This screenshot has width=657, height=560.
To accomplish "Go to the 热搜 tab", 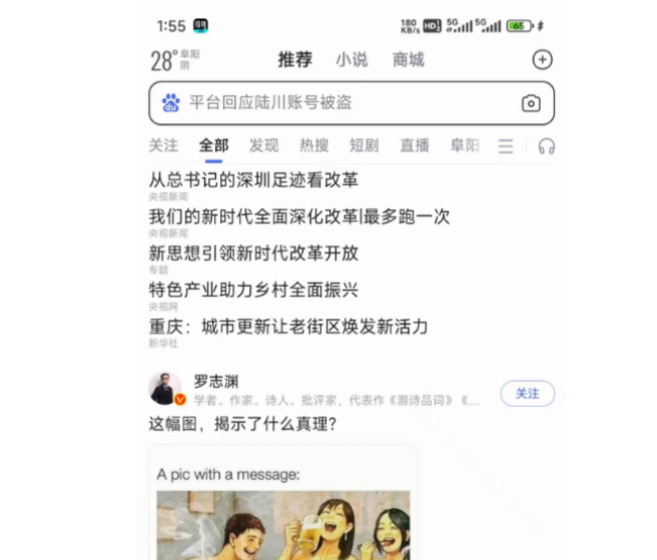I will pyautogui.click(x=314, y=146).
